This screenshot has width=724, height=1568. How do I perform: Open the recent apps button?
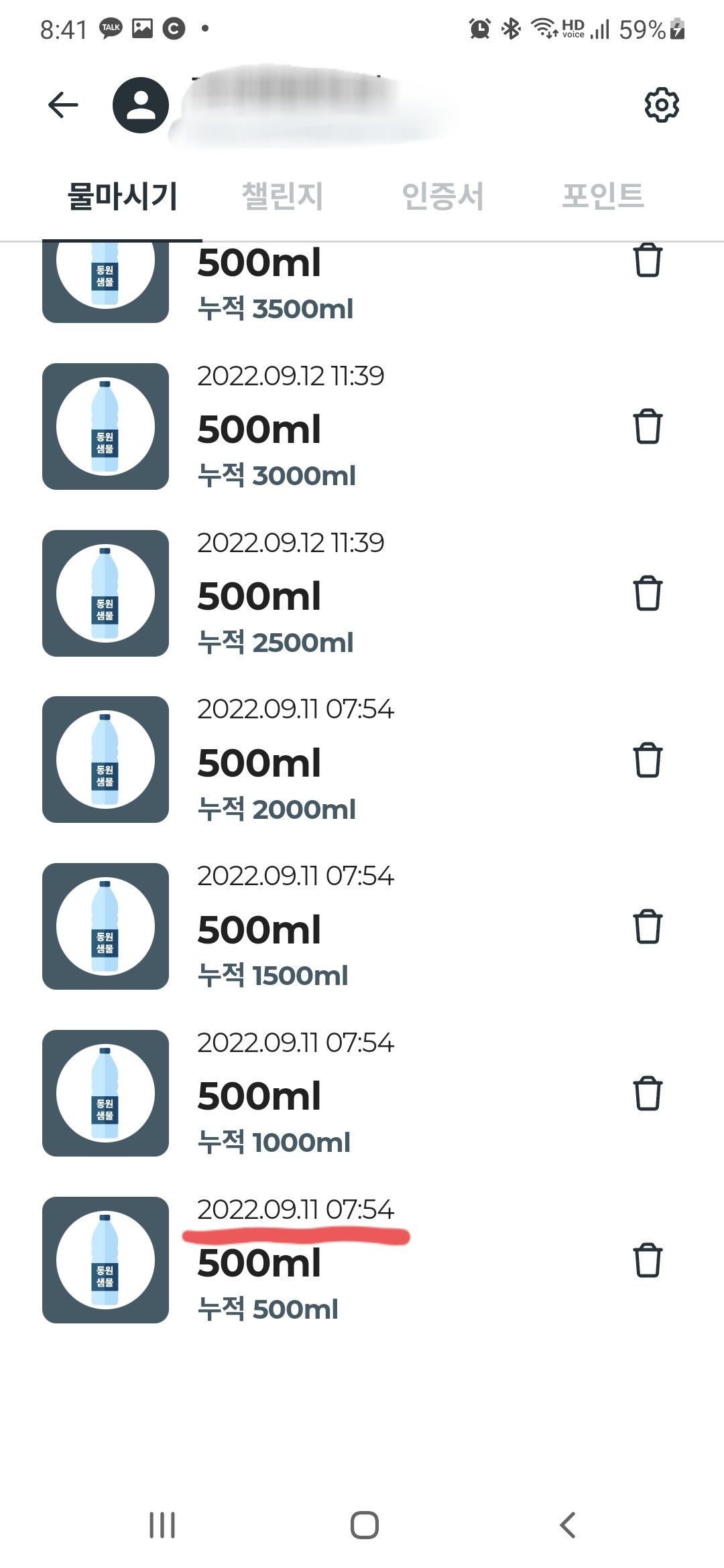click(x=162, y=1525)
